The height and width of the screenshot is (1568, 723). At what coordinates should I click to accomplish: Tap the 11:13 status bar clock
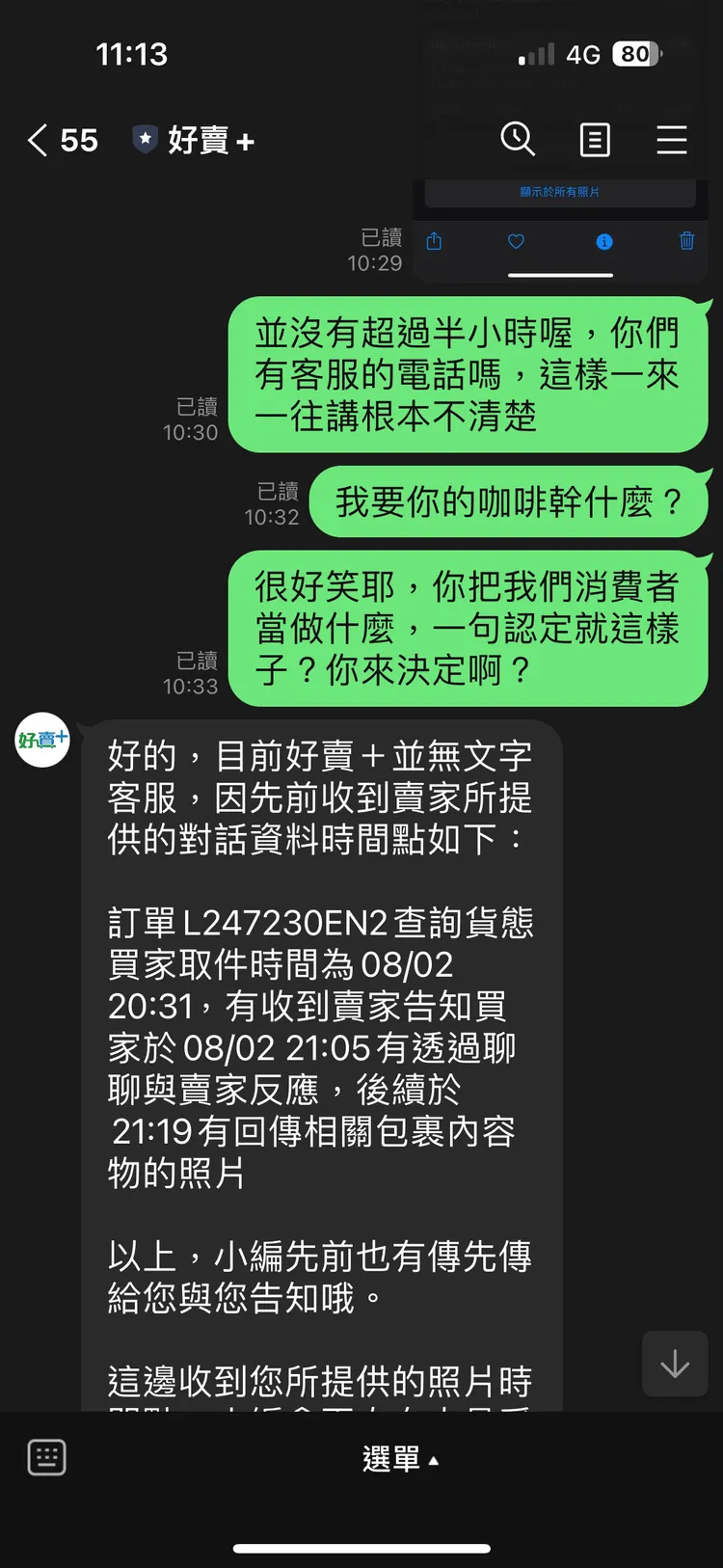[133, 56]
